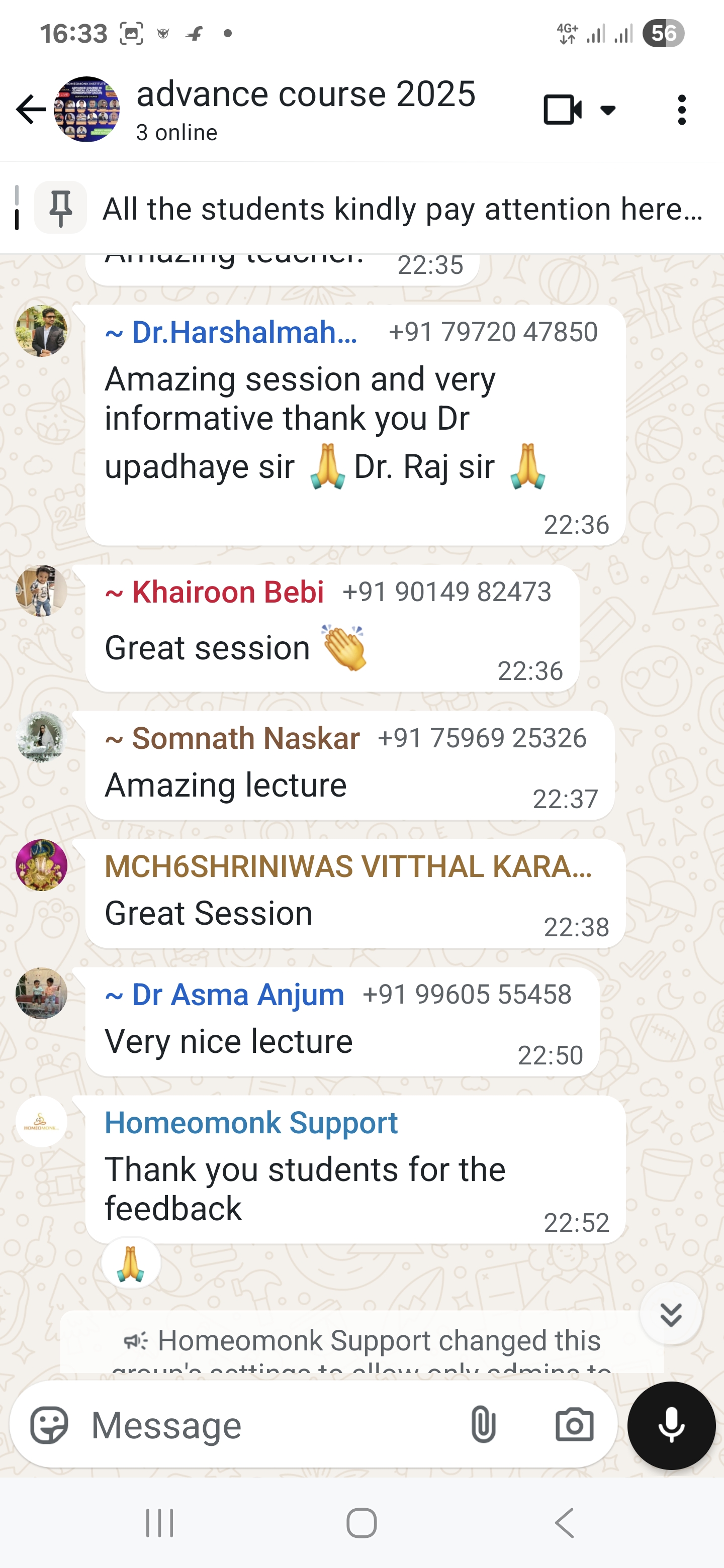The image size is (724, 1568).
Task: Go back from the chat screen
Action: 31,110
